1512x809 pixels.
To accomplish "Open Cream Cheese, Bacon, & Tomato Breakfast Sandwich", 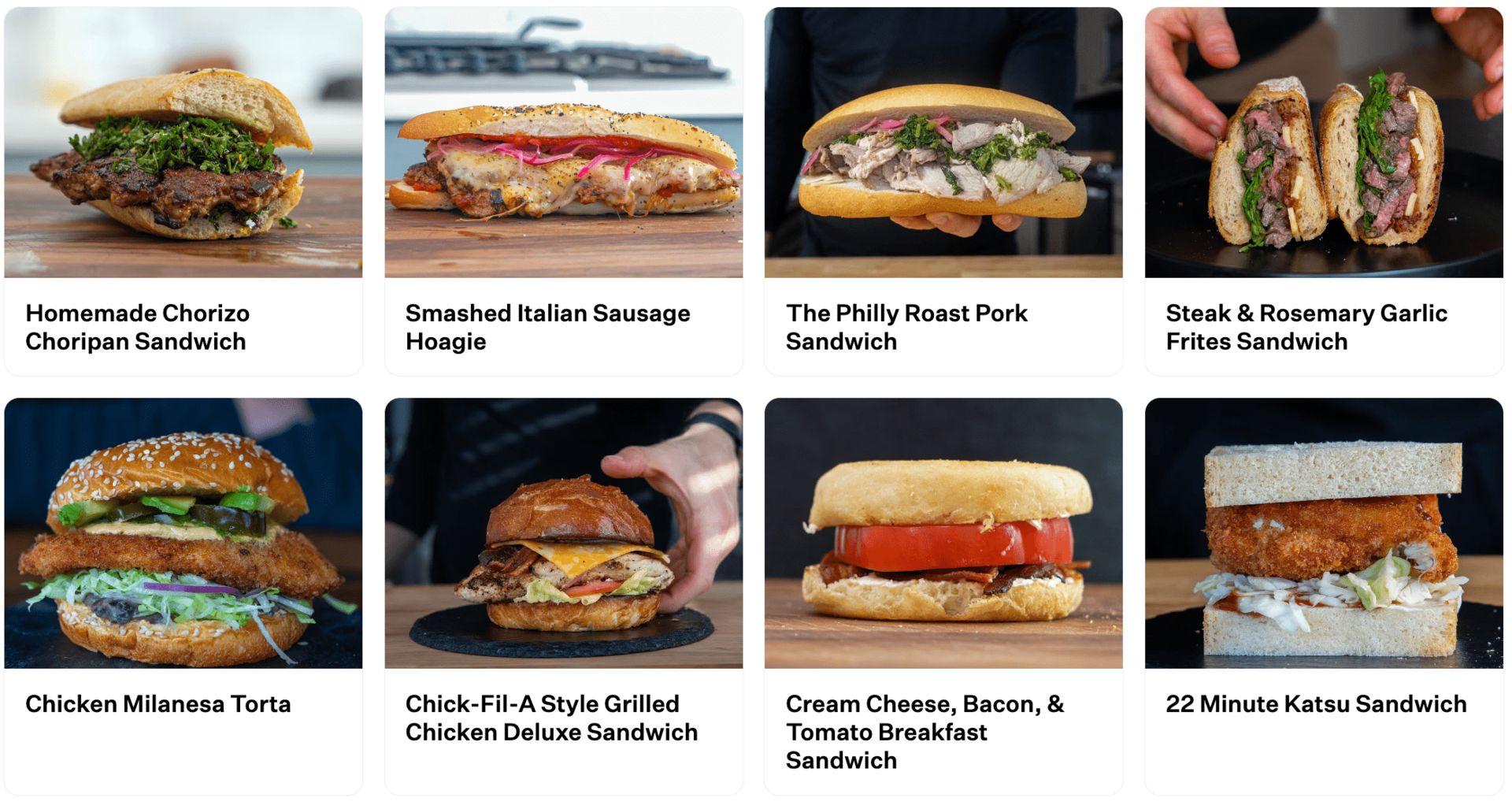I will point(925,732).
